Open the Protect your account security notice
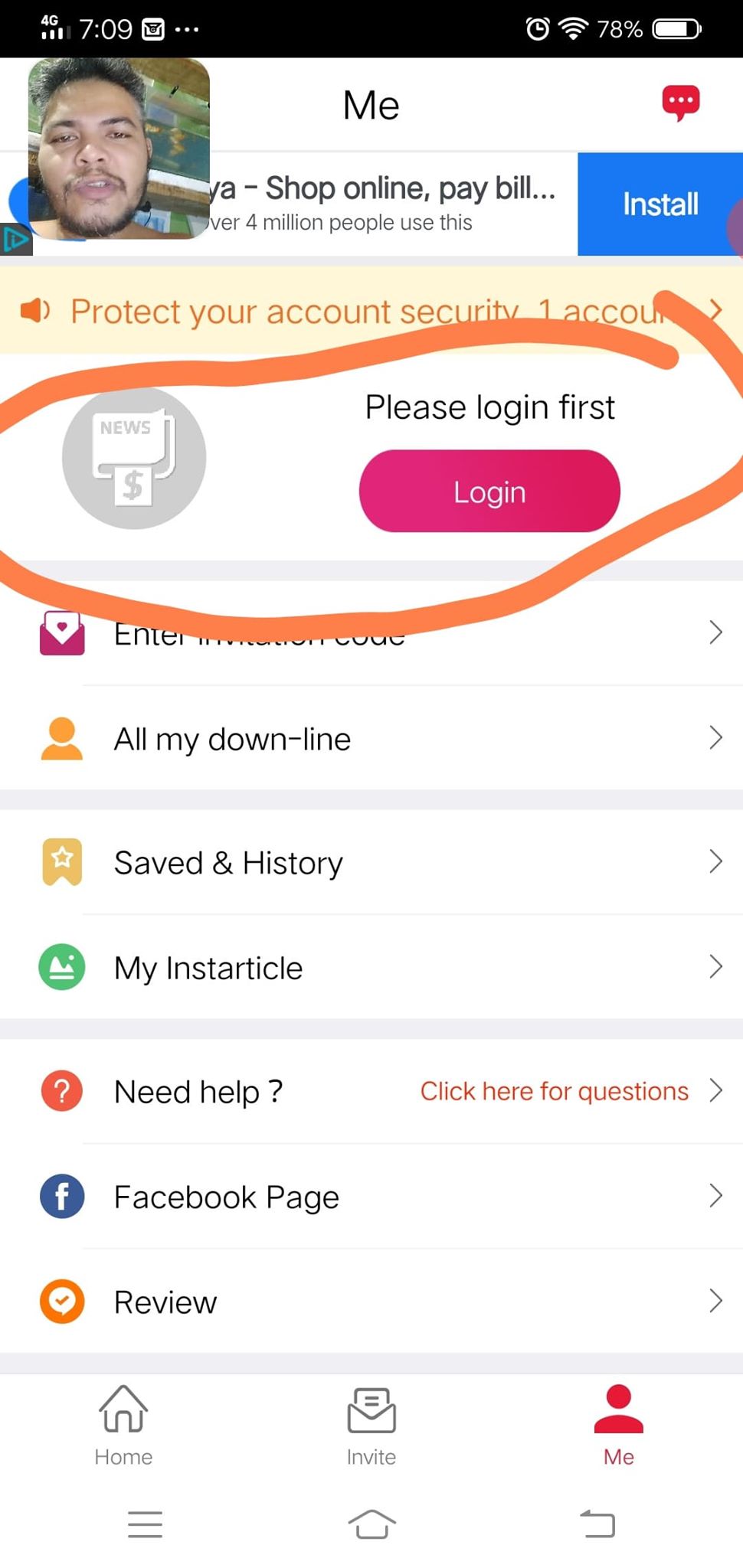 click(x=371, y=311)
